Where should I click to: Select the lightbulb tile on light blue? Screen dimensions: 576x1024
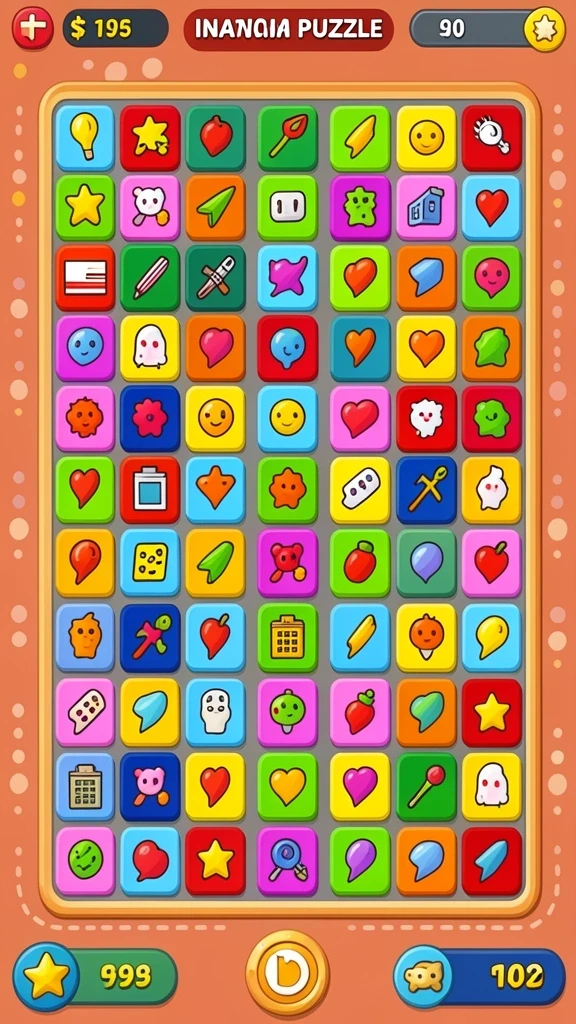85,138
